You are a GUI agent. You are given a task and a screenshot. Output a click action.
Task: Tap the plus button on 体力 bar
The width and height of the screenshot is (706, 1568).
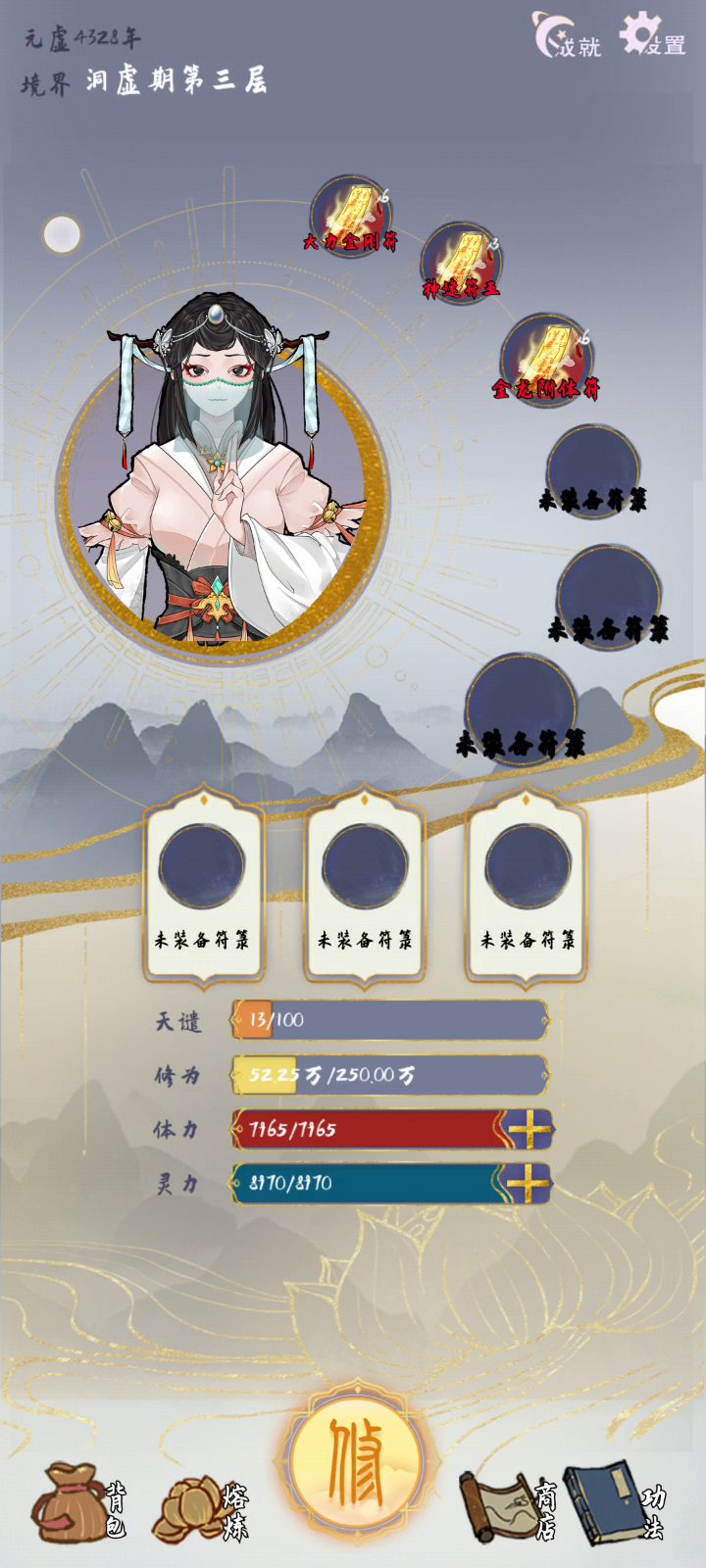point(529,1130)
